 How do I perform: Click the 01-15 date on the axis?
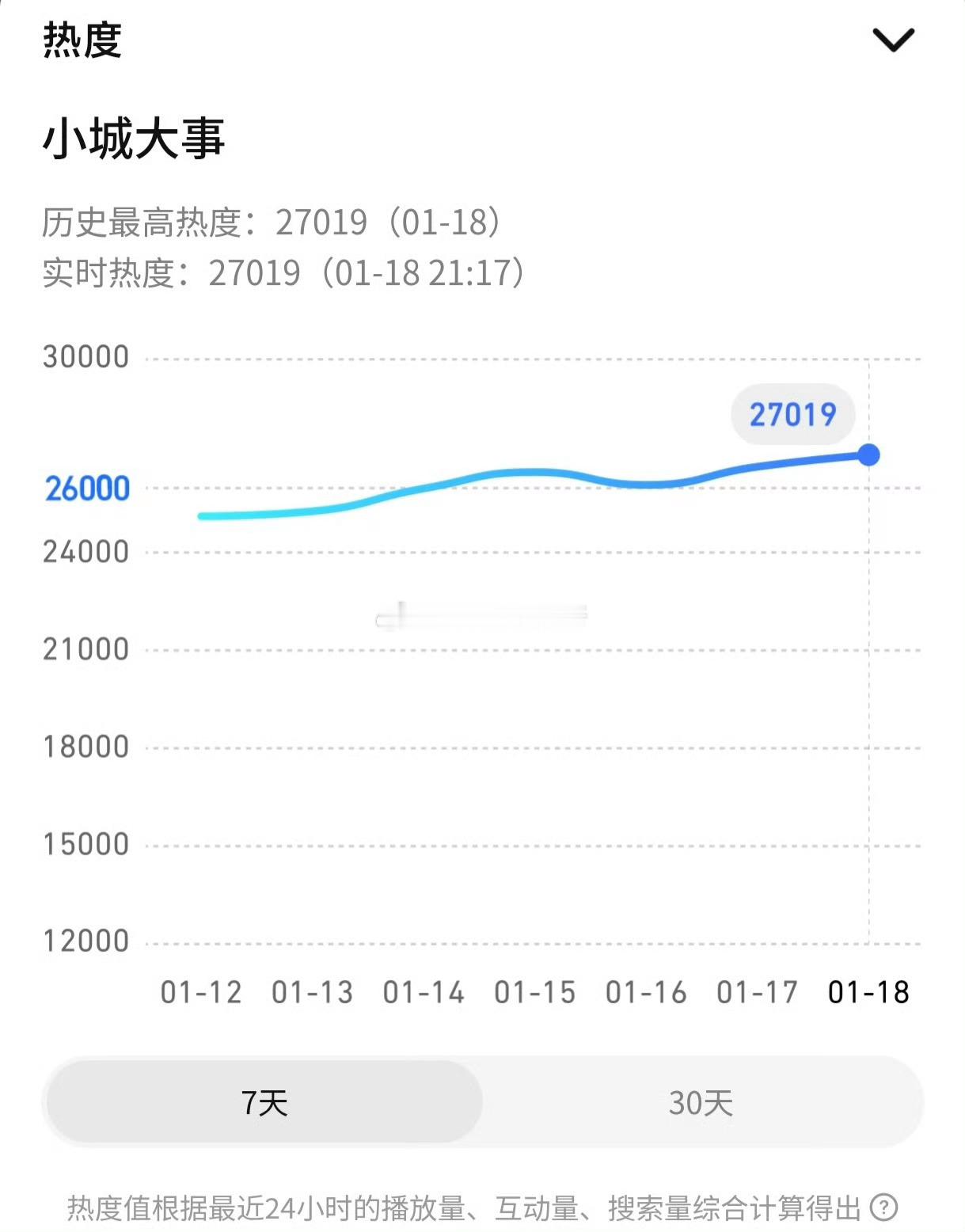click(x=534, y=992)
